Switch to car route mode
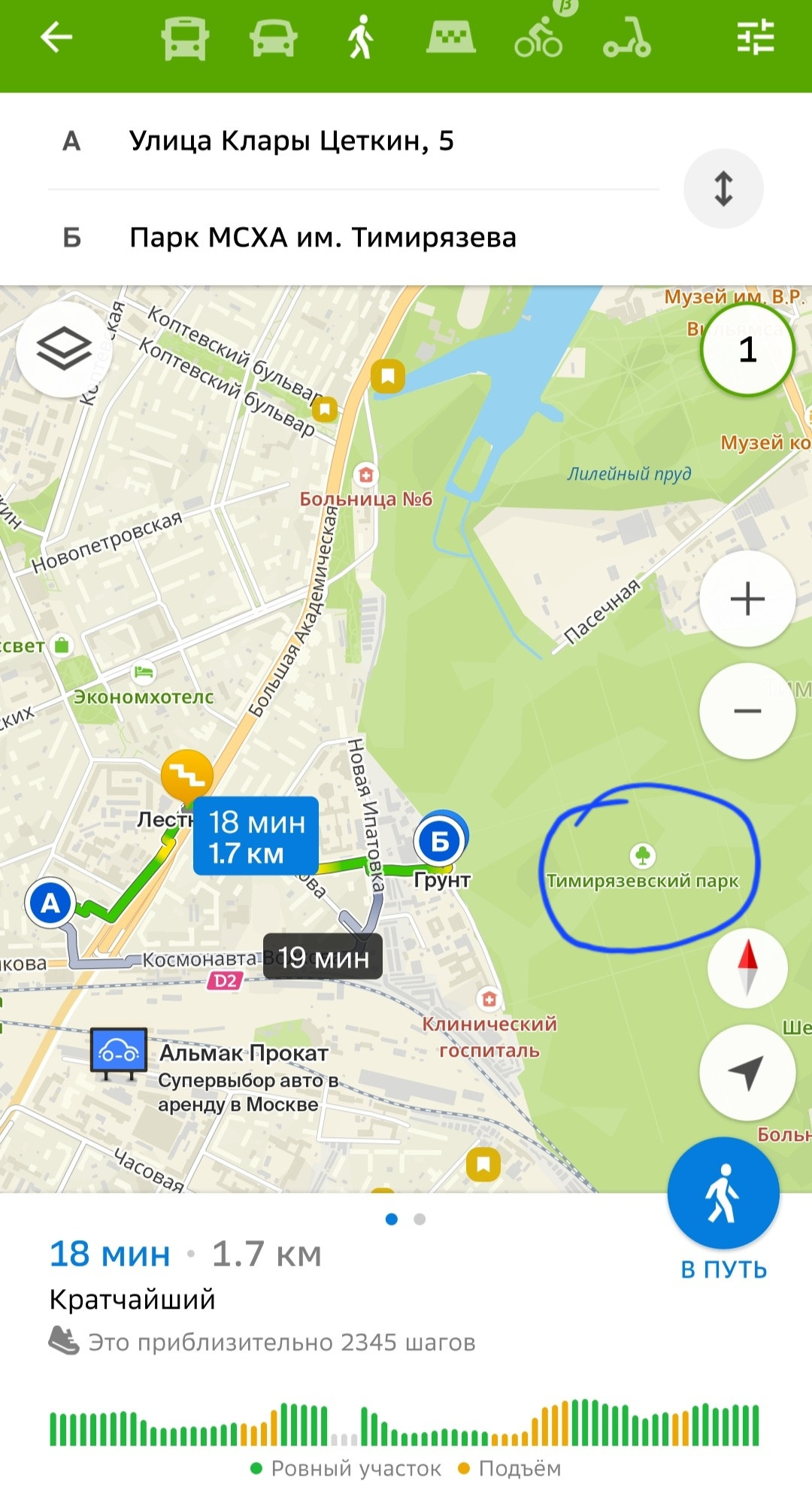The image size is (812, 1490). click(273, 38)
